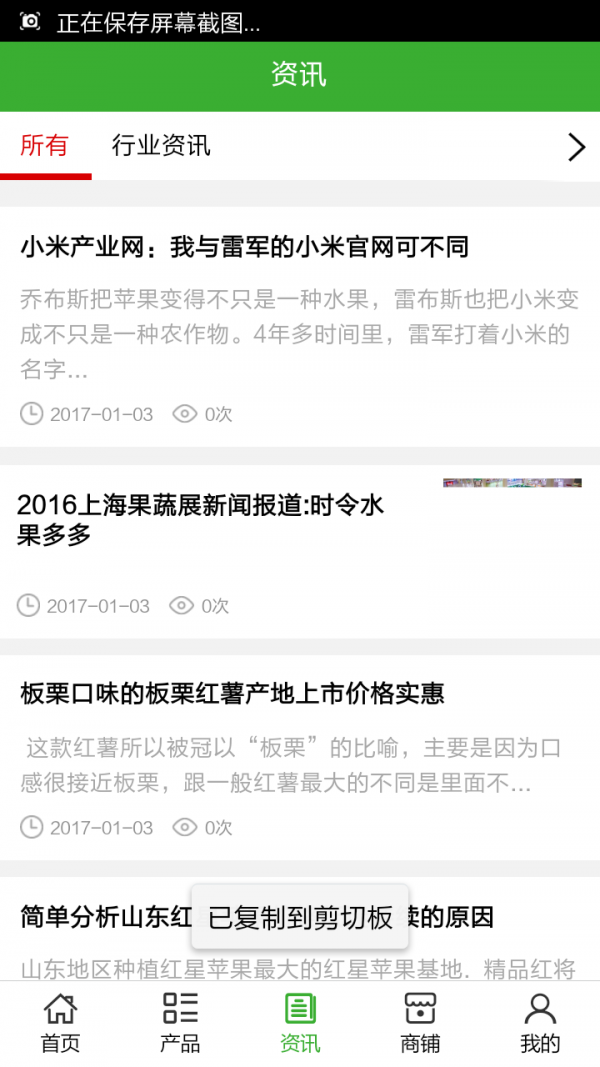
Task: Switch to the 产品 tab
Action: click(x=180, y=1023)
